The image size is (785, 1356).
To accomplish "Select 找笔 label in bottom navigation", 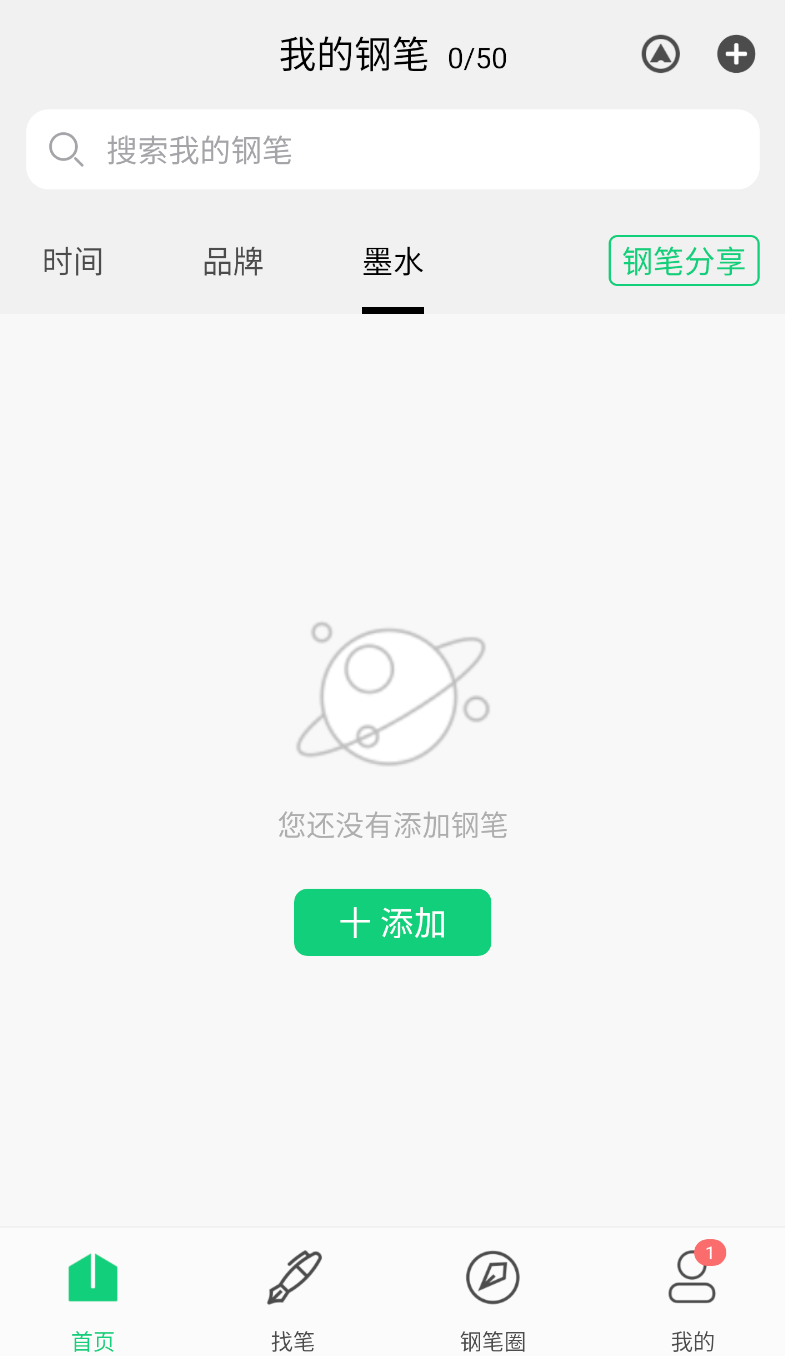I will [x=292, y=1341].
